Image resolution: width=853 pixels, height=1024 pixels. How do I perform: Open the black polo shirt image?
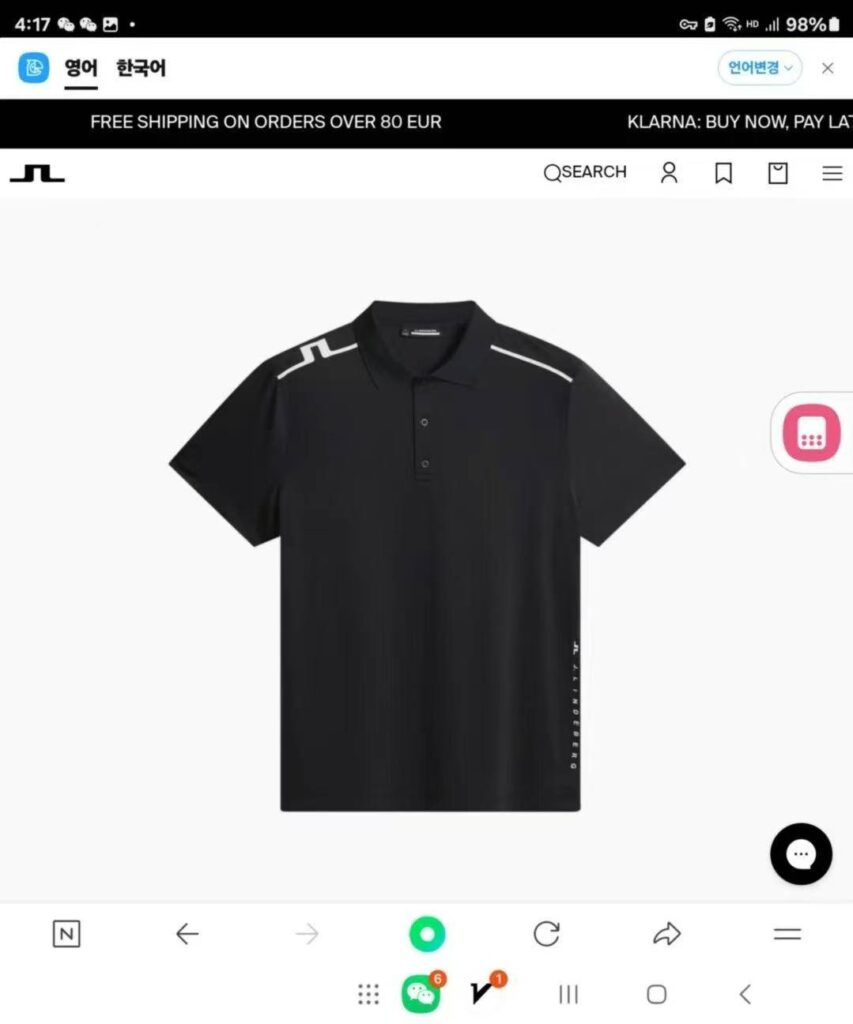point(427,555)
